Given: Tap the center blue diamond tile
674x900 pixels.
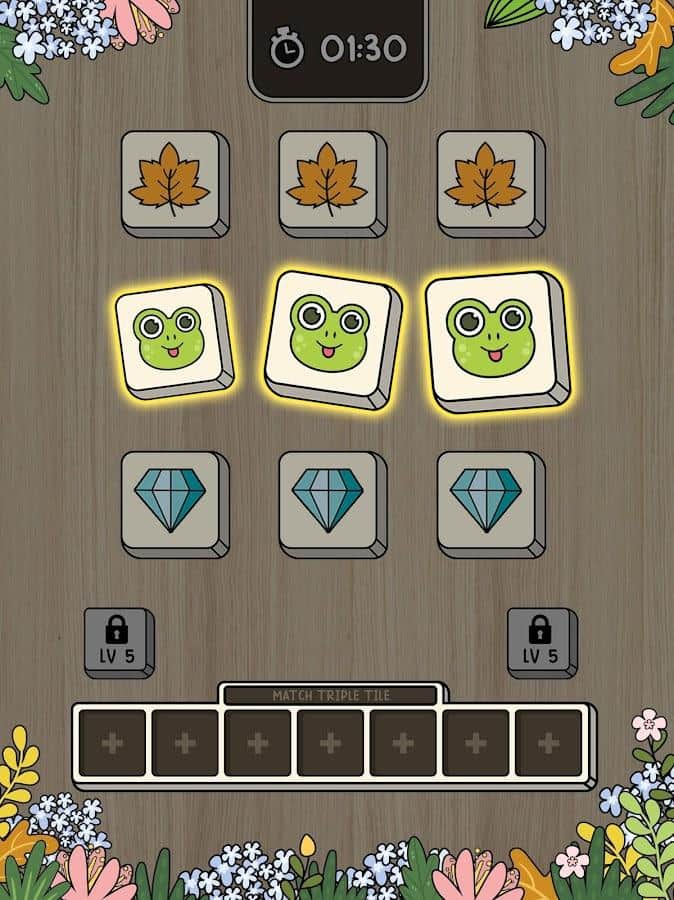Looking at the screenshot, I should pos(327,500).
